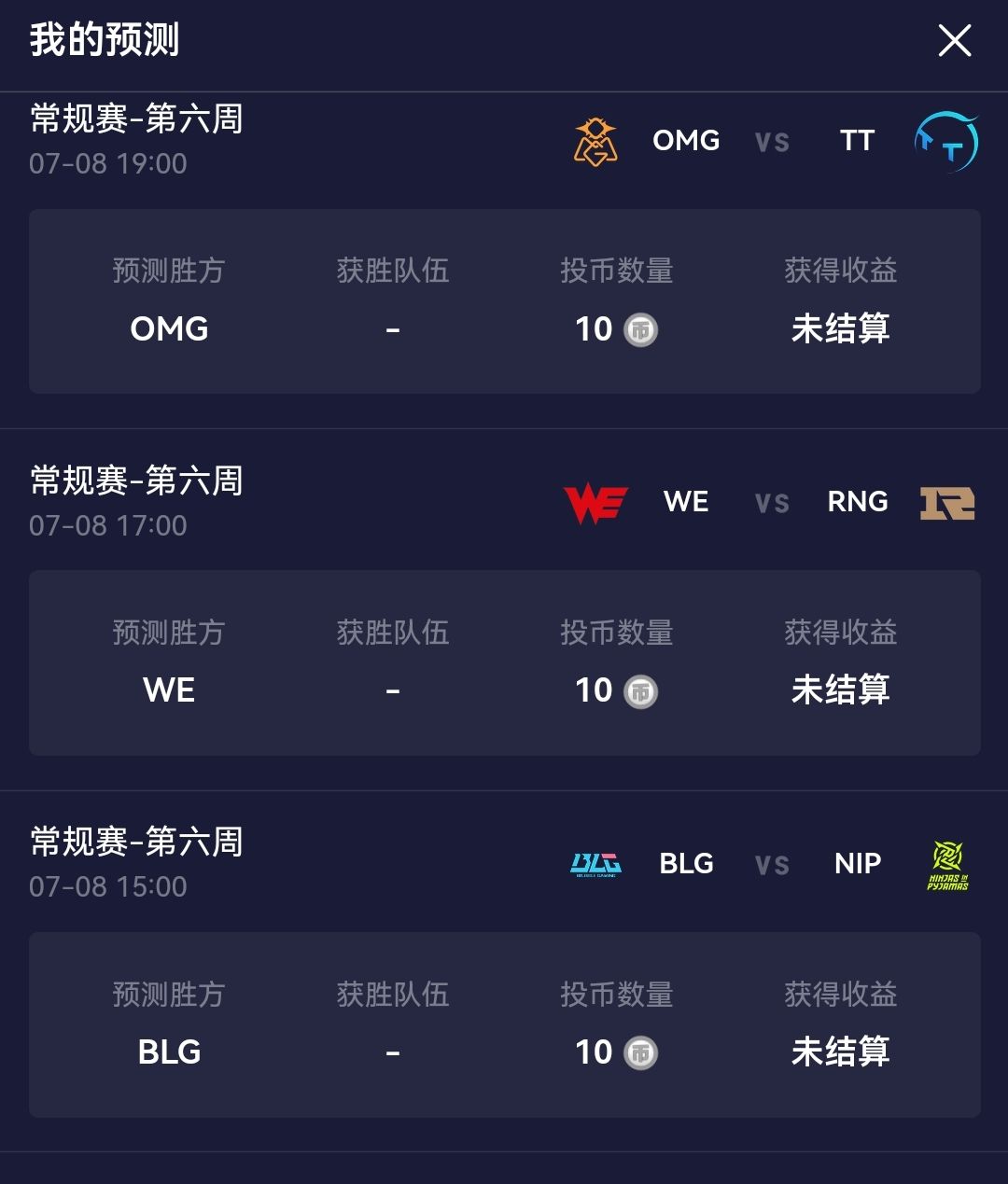Screen dimensions: 1008x1184
Task: Open the WE vs RNG prediction card
Action: pyautogui.click(x=504, y=662)
